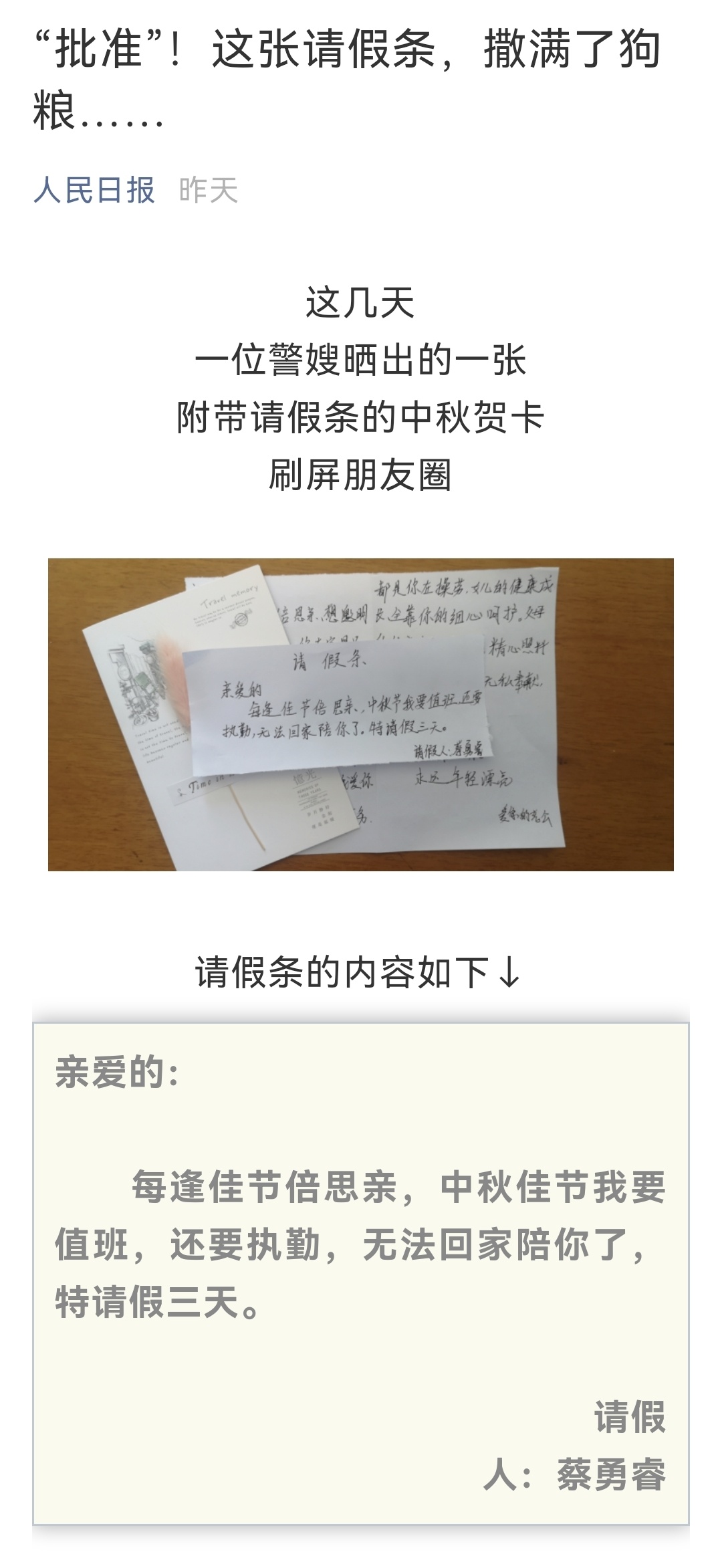
Task: Open the 人民日报 account page
Action: point(94,191)
